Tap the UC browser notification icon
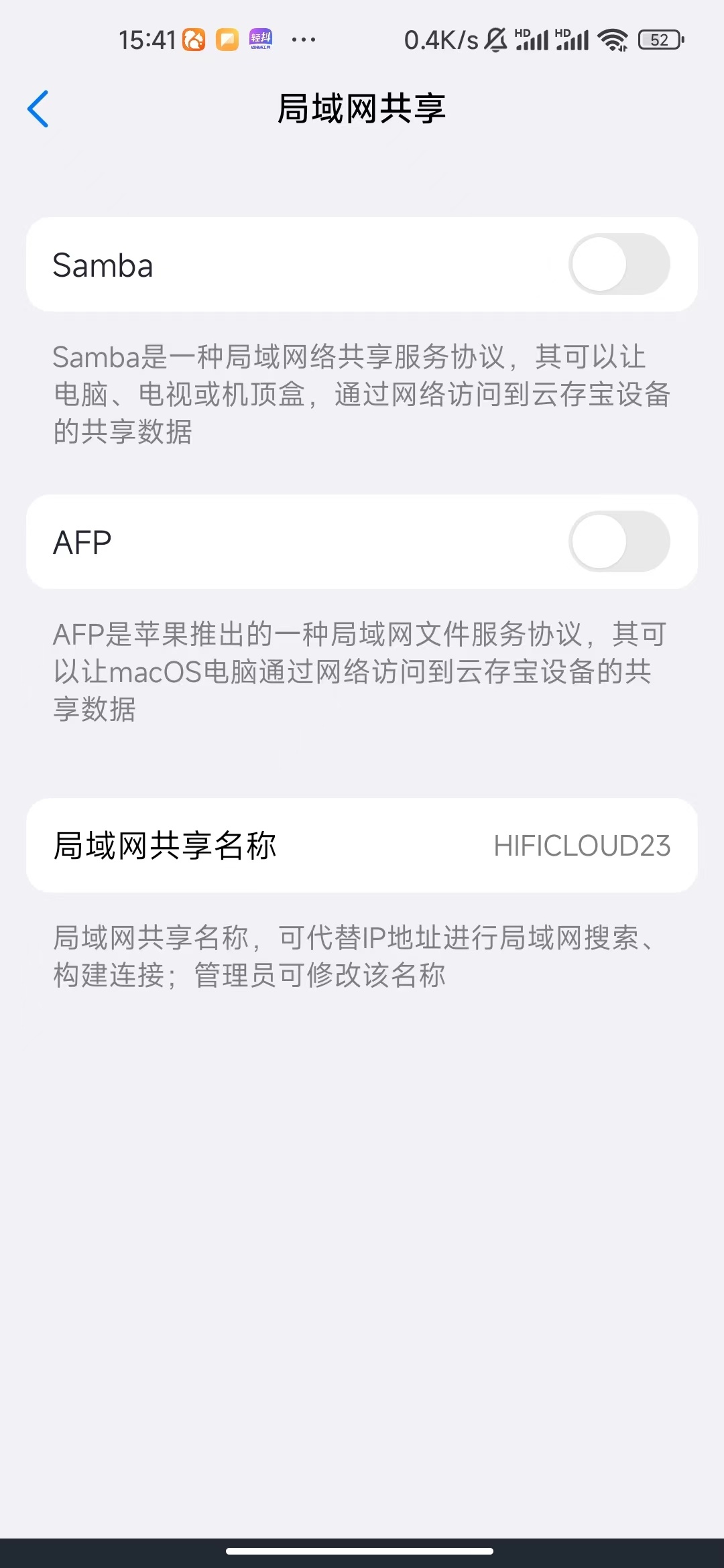Screen dimensions: 724x1568 (x=194, y=40)
